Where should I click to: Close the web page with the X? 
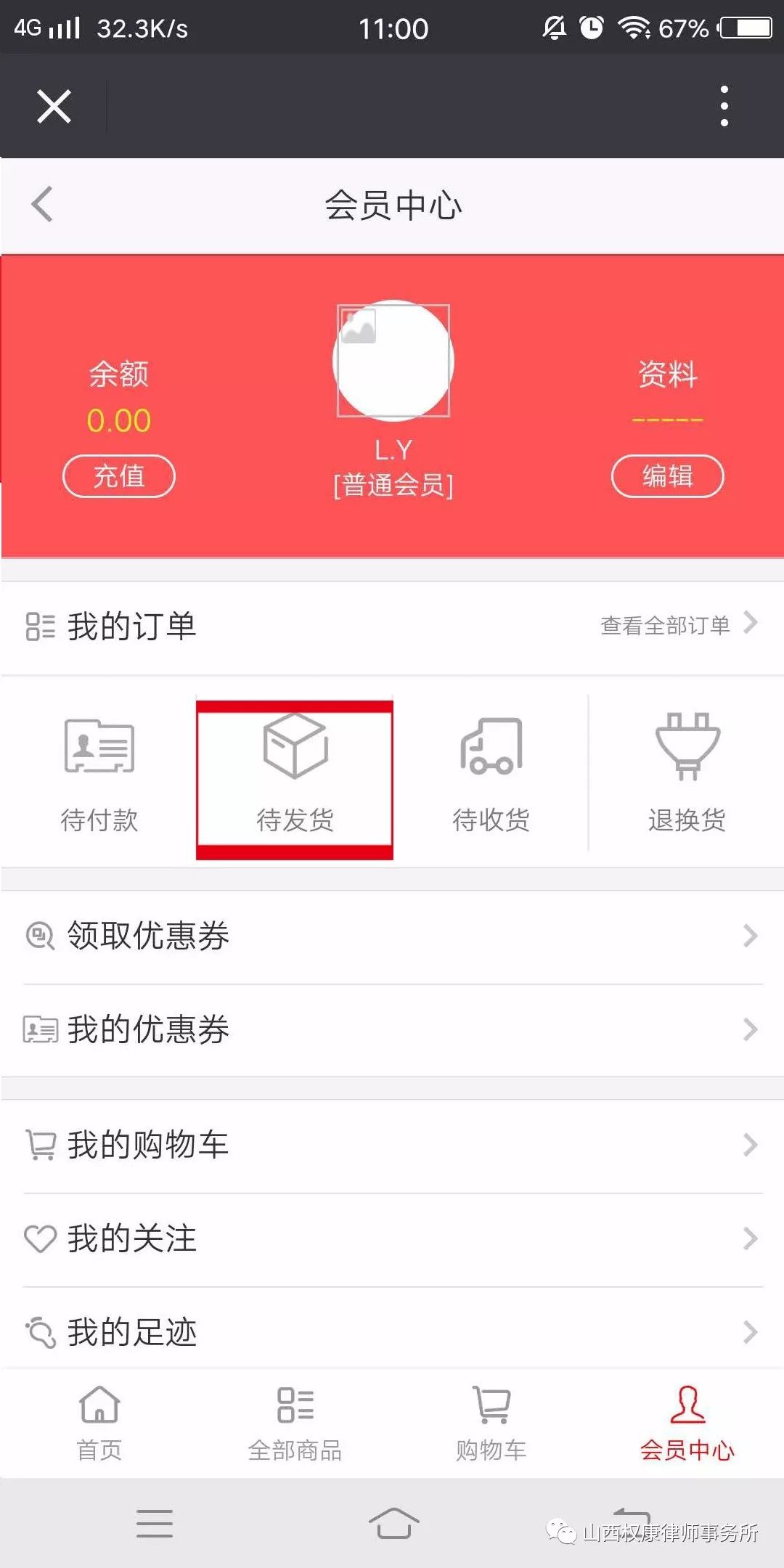pos(54,107)
